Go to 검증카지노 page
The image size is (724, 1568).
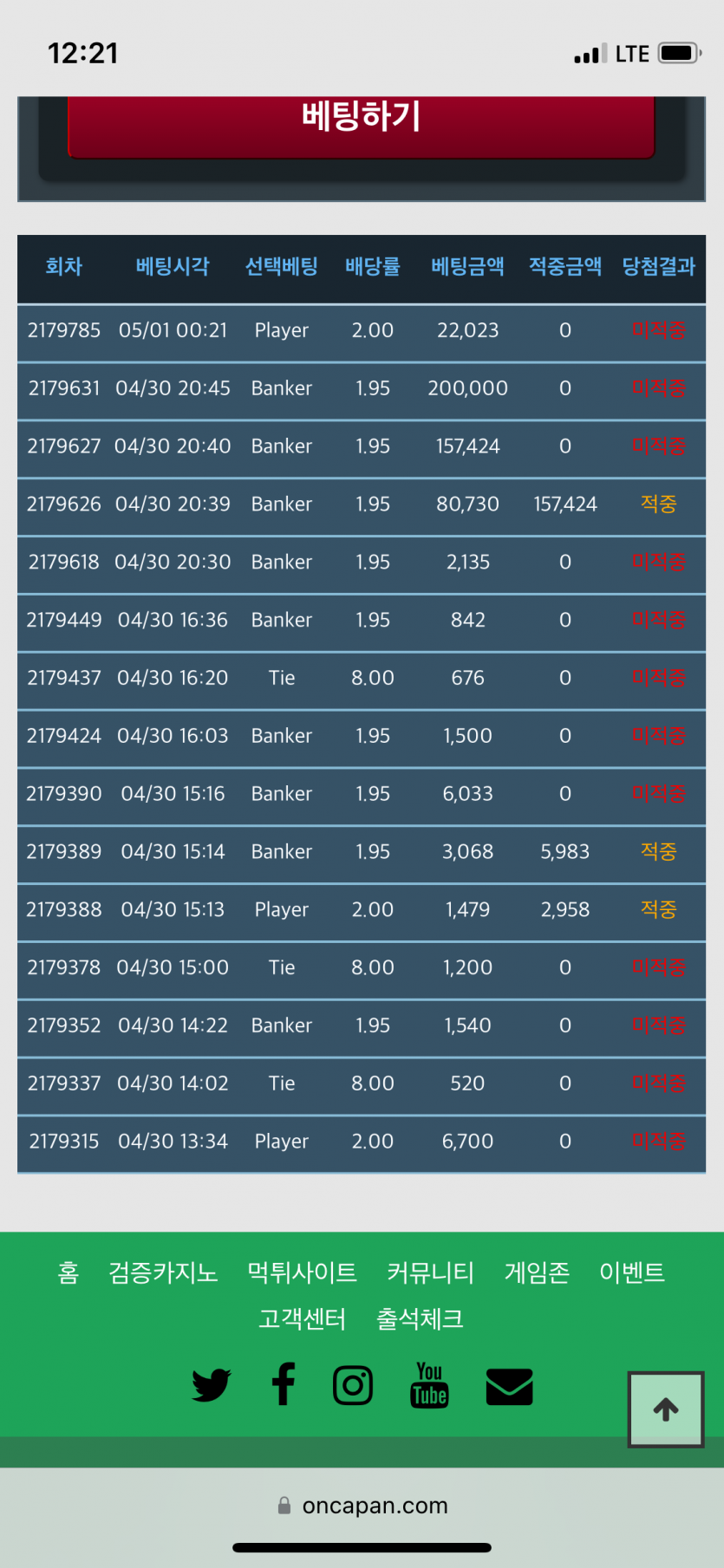[163, 1272]
